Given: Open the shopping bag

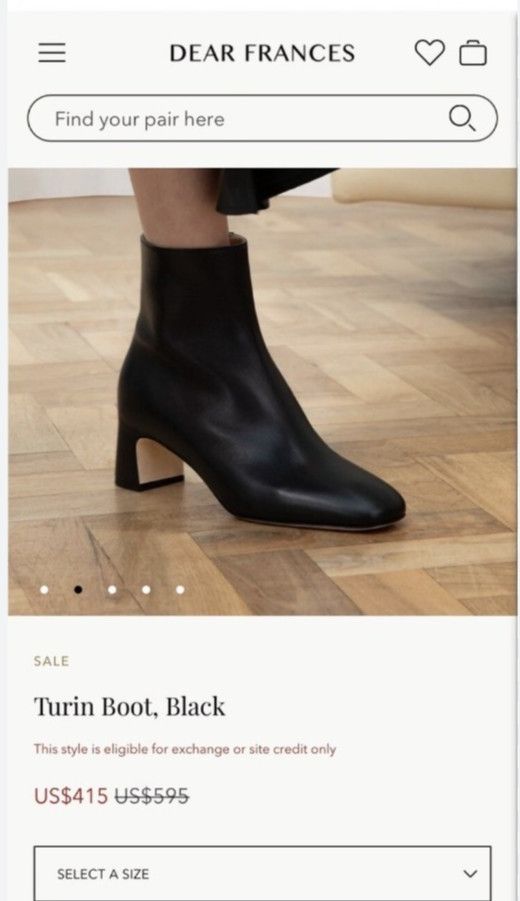Looking at the screenshot, I should tap(473, 53).
